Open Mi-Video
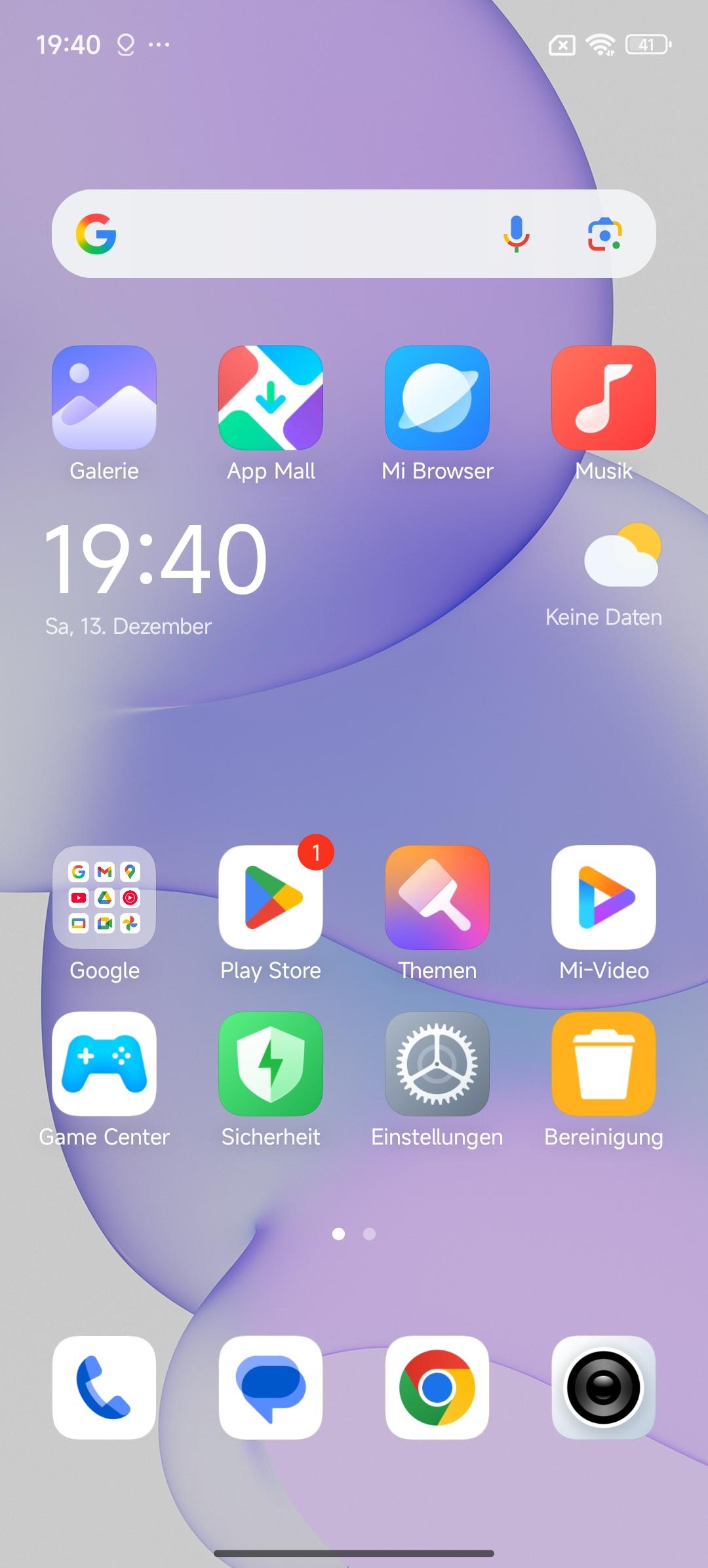708x1568 pixels. pos(604,897)
